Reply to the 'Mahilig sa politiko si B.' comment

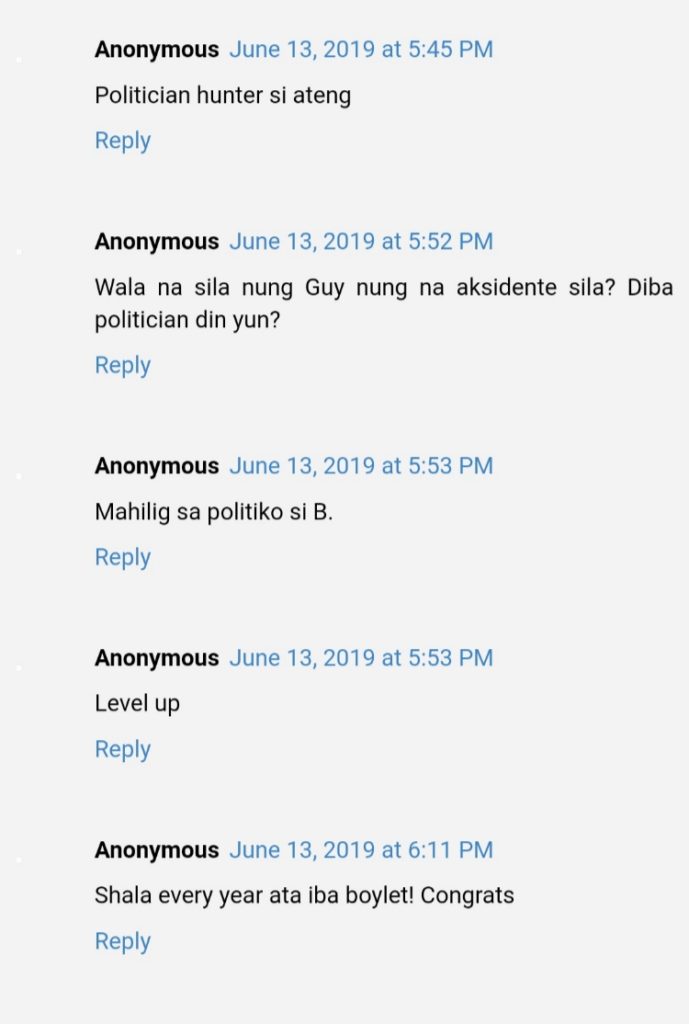[122, 557]
